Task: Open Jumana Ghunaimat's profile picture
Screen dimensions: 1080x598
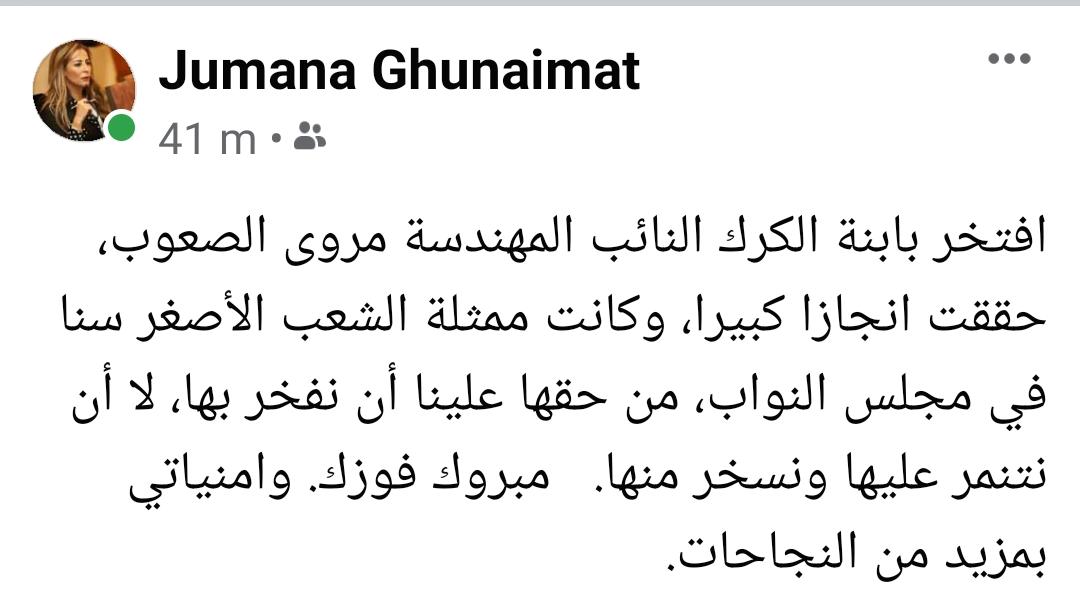Action: coord(84,90)
